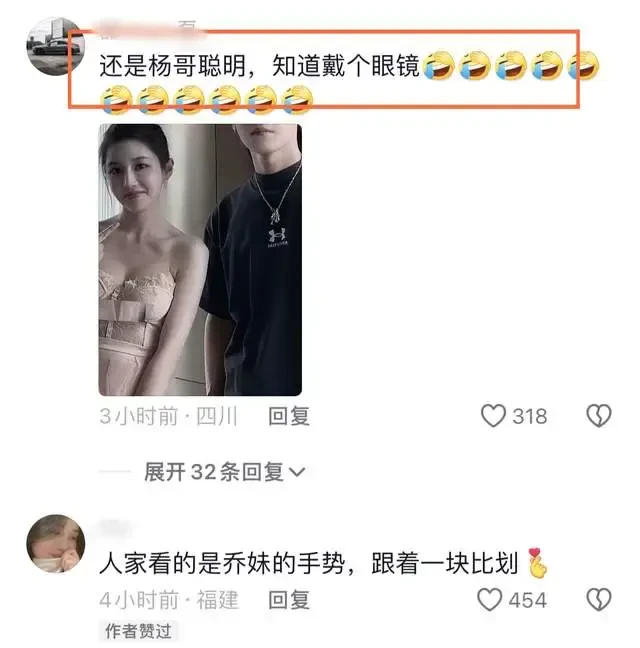Screen dimensions: 640x648
Task: Open the photo attached to the comment
Action: click(200, 260)
